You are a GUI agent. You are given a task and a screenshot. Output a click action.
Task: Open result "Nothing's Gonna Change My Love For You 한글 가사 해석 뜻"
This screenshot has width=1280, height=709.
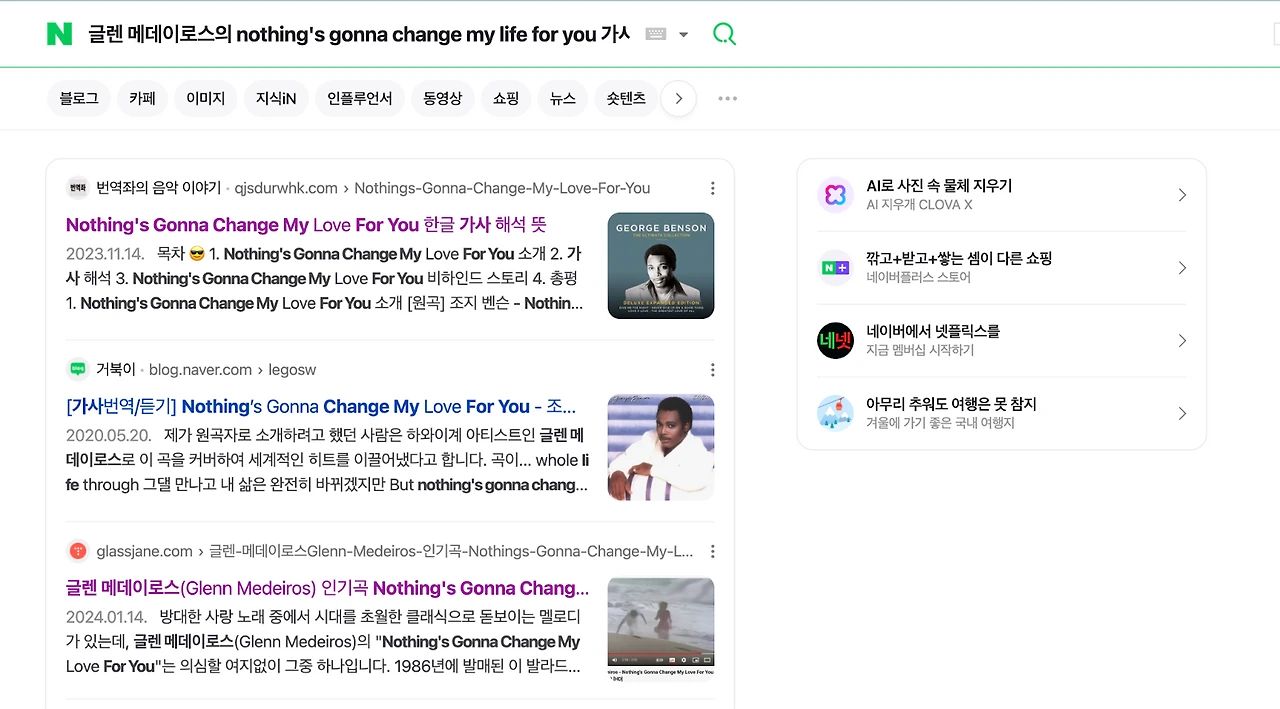coord(306,224)
